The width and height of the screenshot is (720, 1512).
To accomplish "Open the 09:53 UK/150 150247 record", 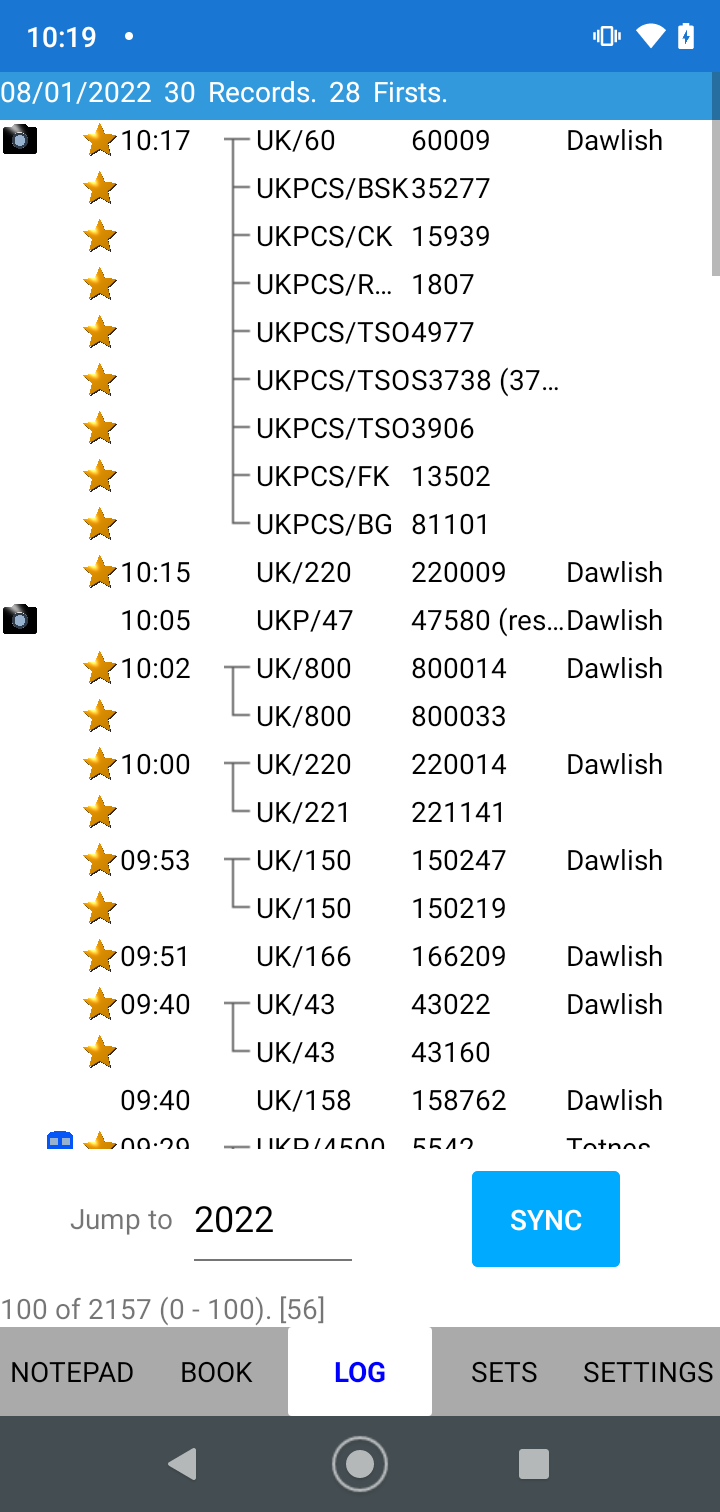I will (450, 860).
